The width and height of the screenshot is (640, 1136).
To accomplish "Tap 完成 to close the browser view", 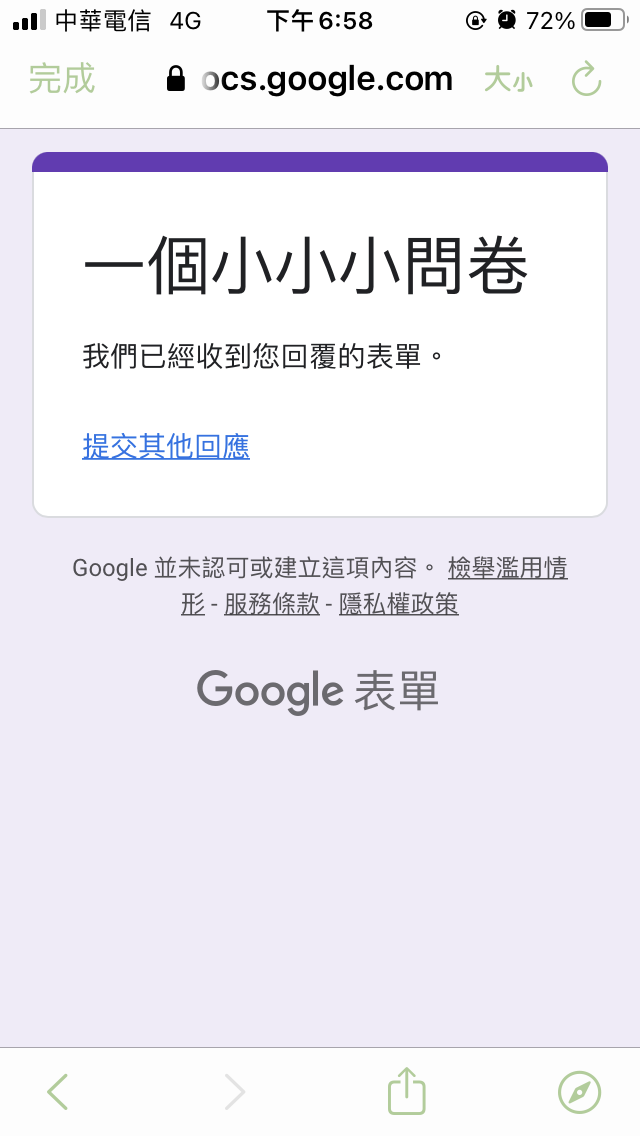I will pyautogui.click(x=62, y=79).
